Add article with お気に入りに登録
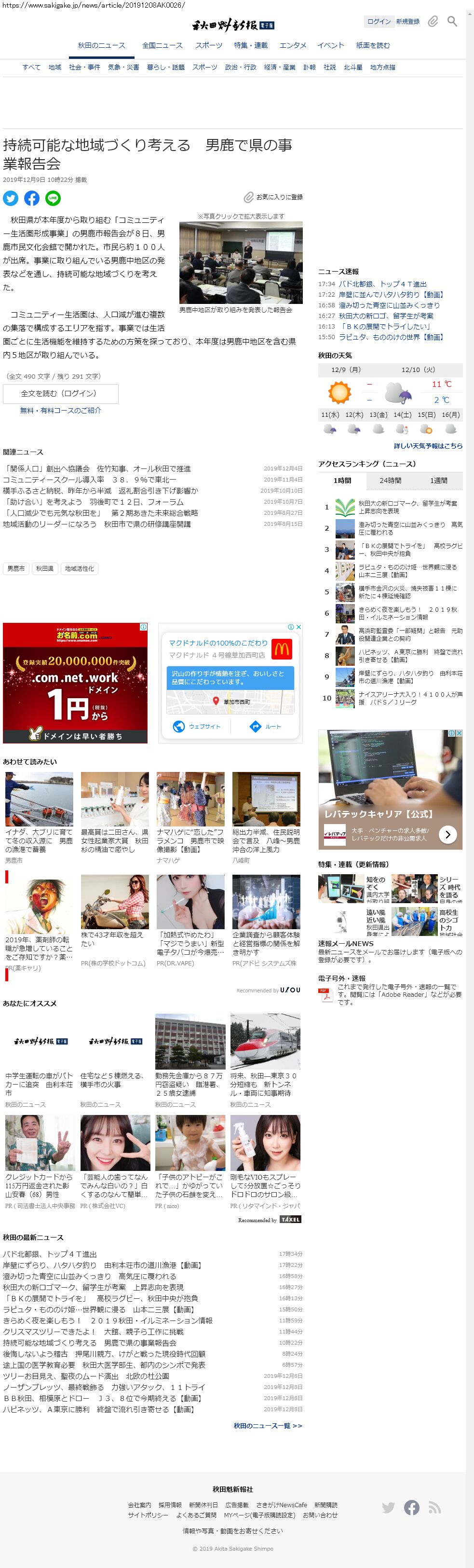Viewport: 474px width, 1568px height. click(273, 197)
